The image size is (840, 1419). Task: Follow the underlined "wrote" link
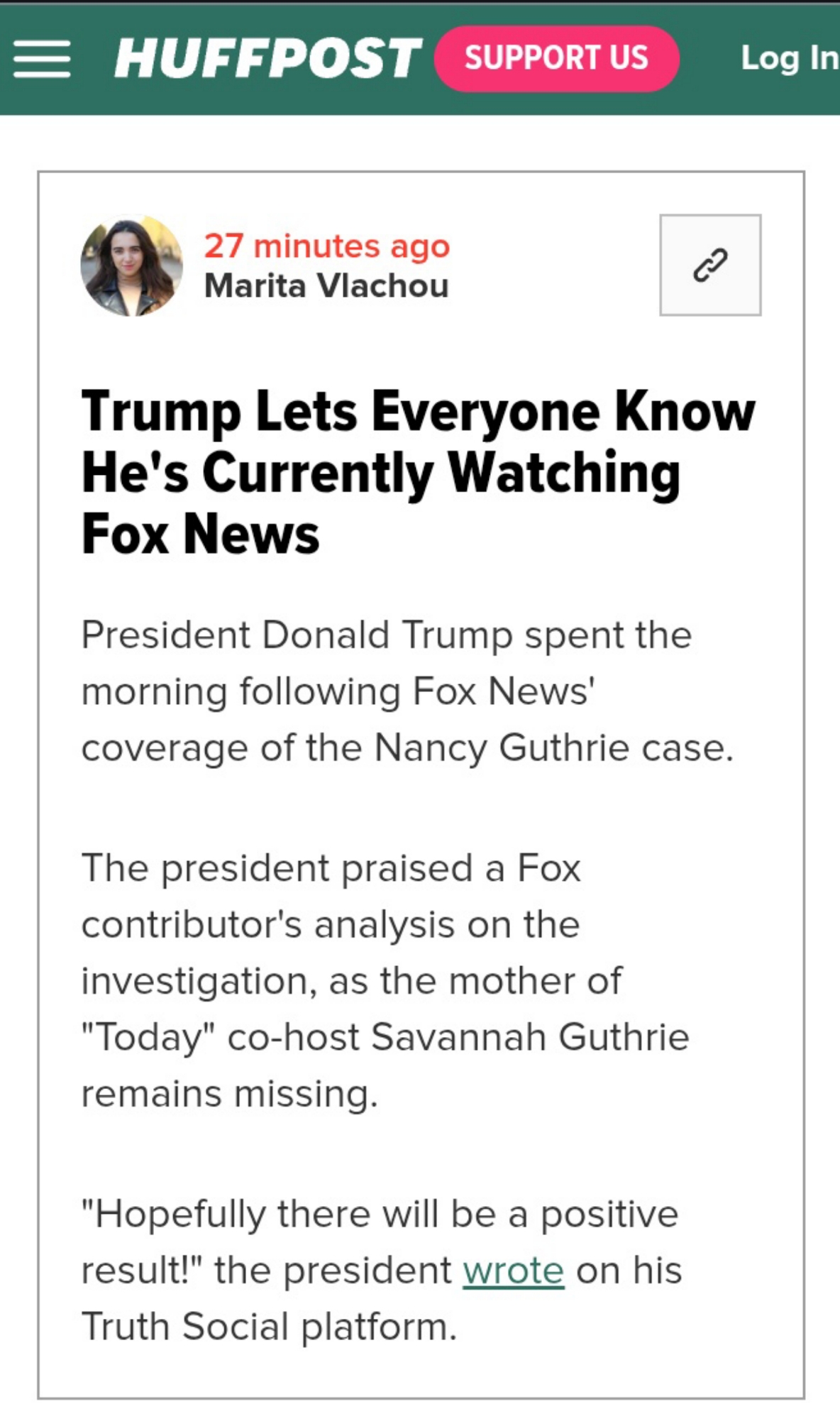tap(514, 1270)
